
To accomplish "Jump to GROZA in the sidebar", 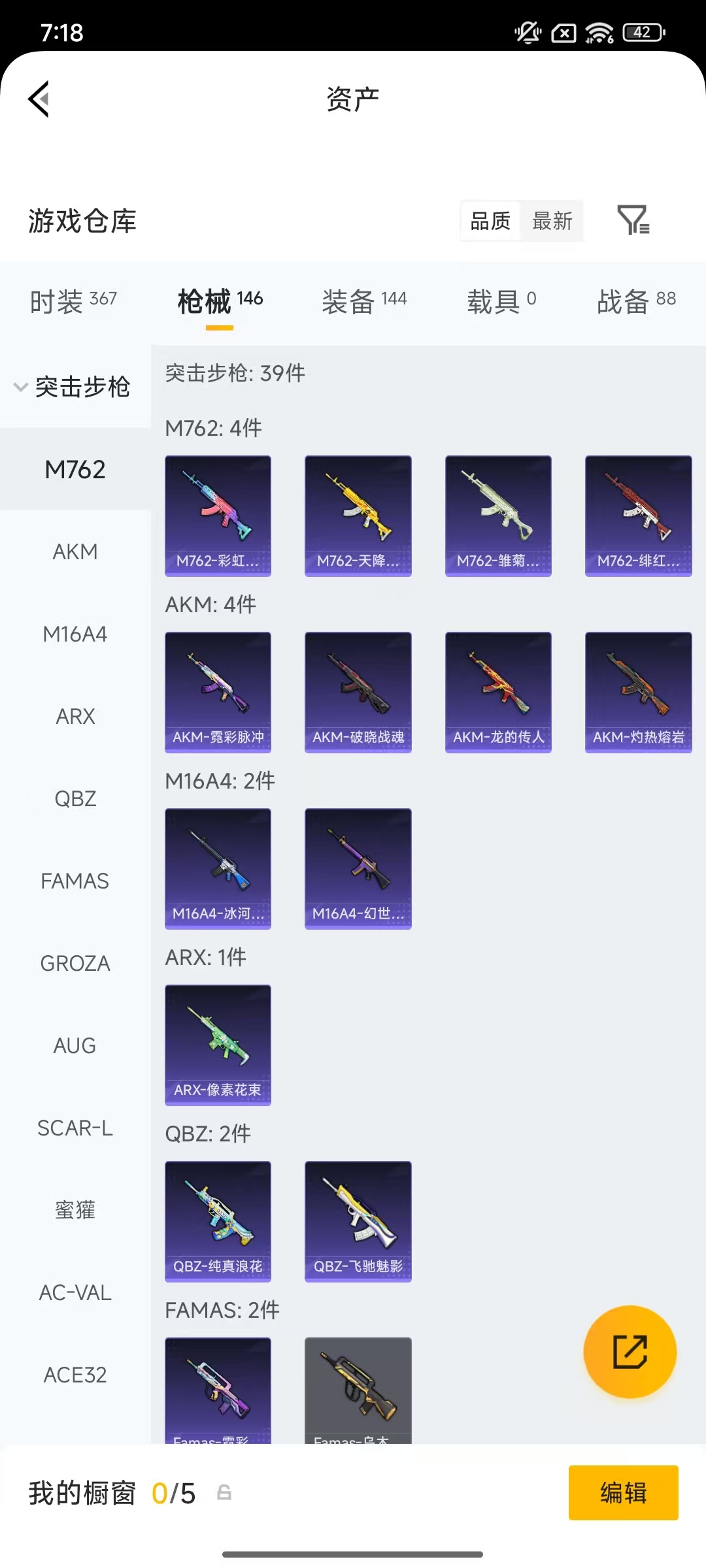I will click(75, 964).
